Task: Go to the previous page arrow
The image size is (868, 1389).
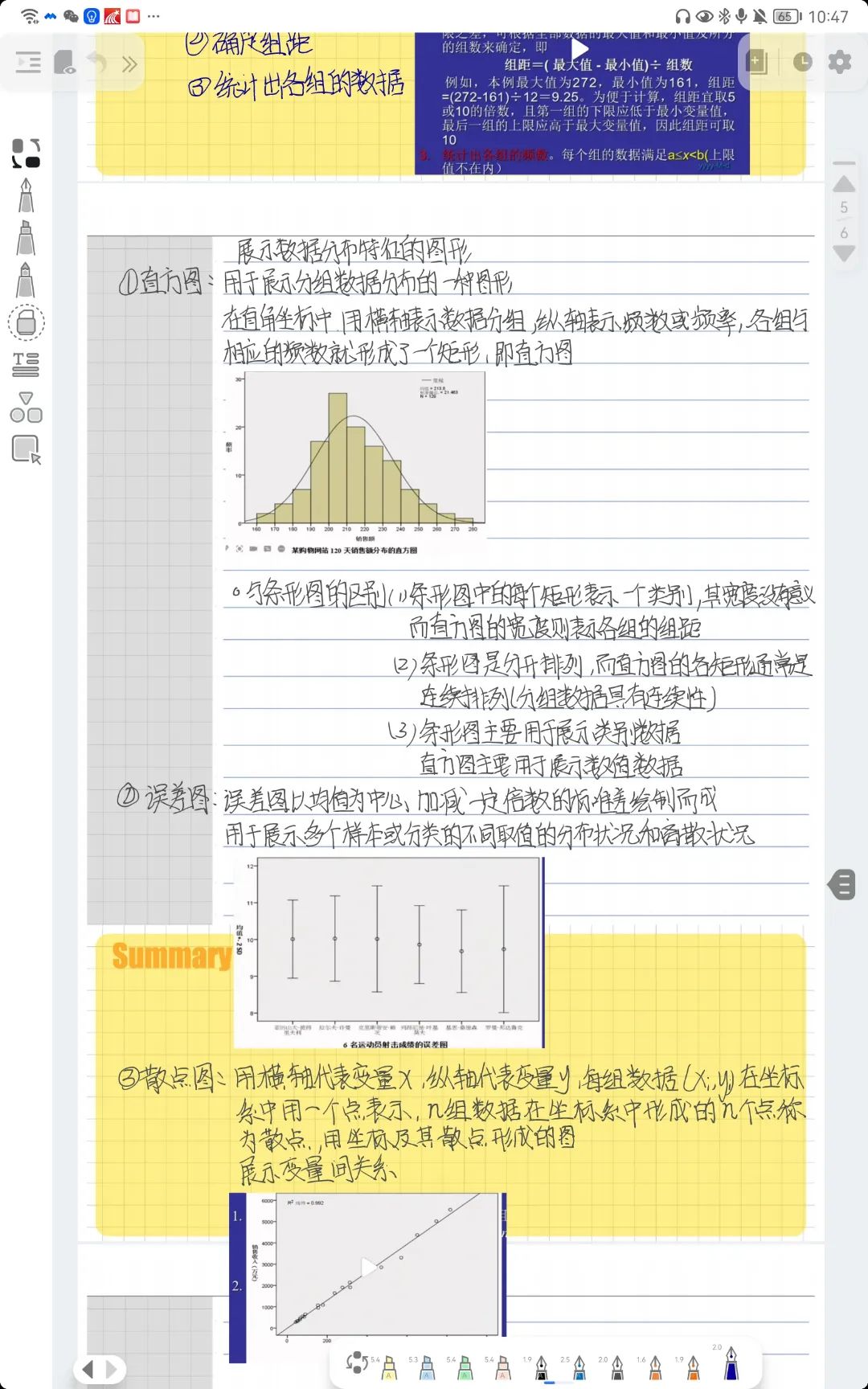Action: [x=844, y=184]
